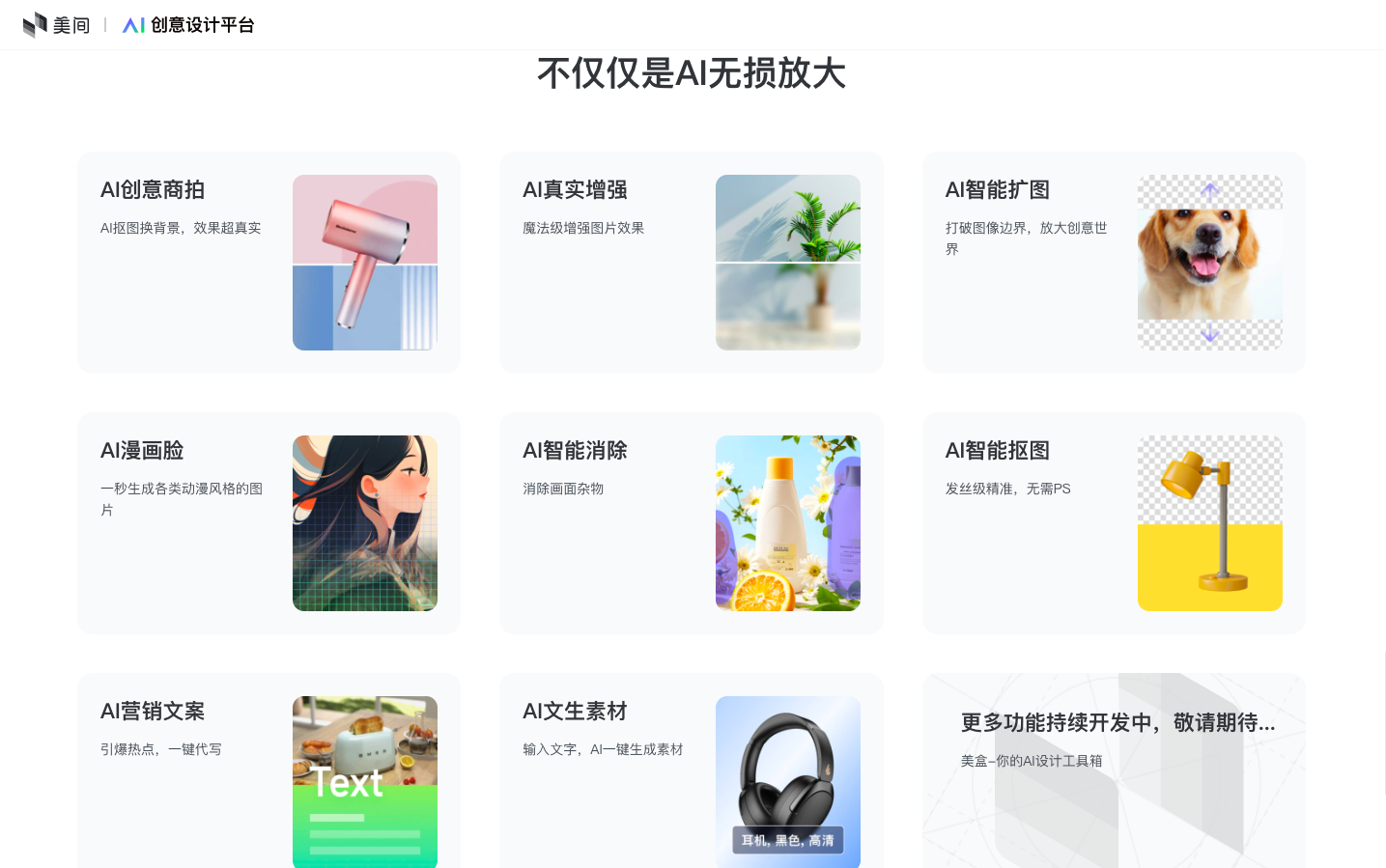Viewport: 1386px width, 868px height.
Task: Open the AI真实增强 card
Action: click(x=691, y=263)
